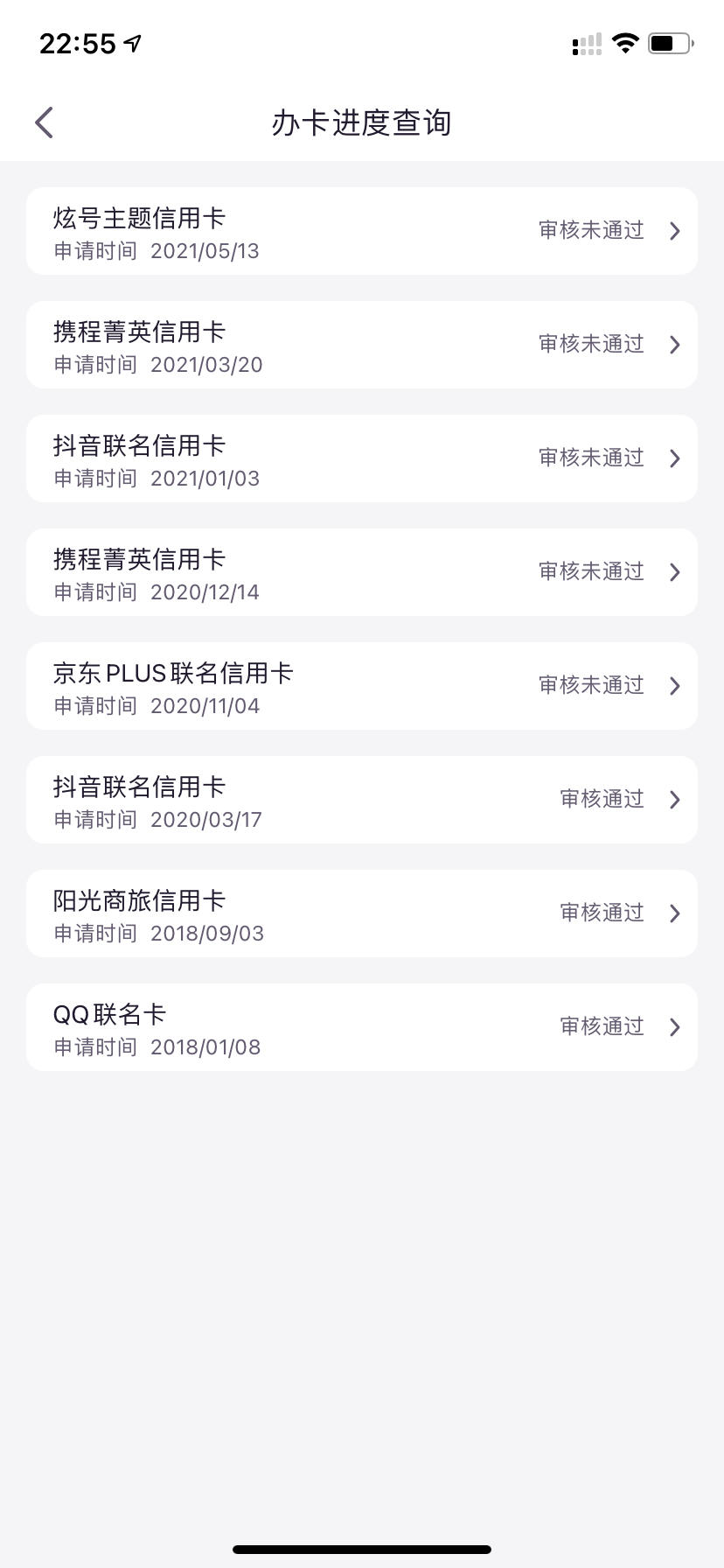The height and width of the screenshot is (1568, 724).
Task: Open the 抖音联名信用卡 application dated 2021/01/03
Action: point(362,458)
